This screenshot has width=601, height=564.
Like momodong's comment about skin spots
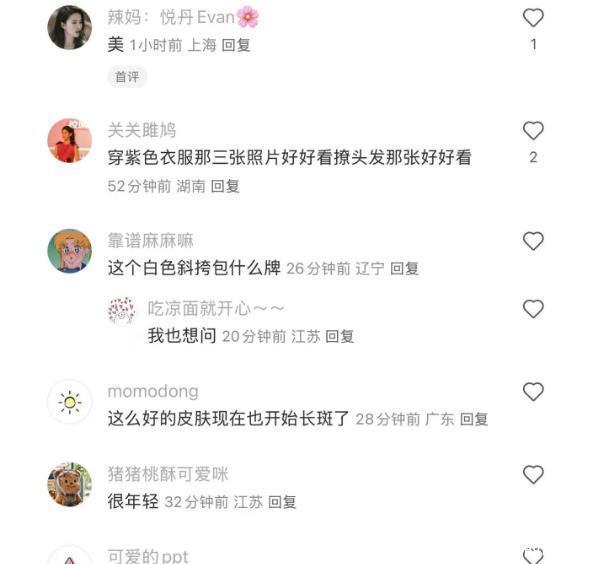(x=533, y=392)
